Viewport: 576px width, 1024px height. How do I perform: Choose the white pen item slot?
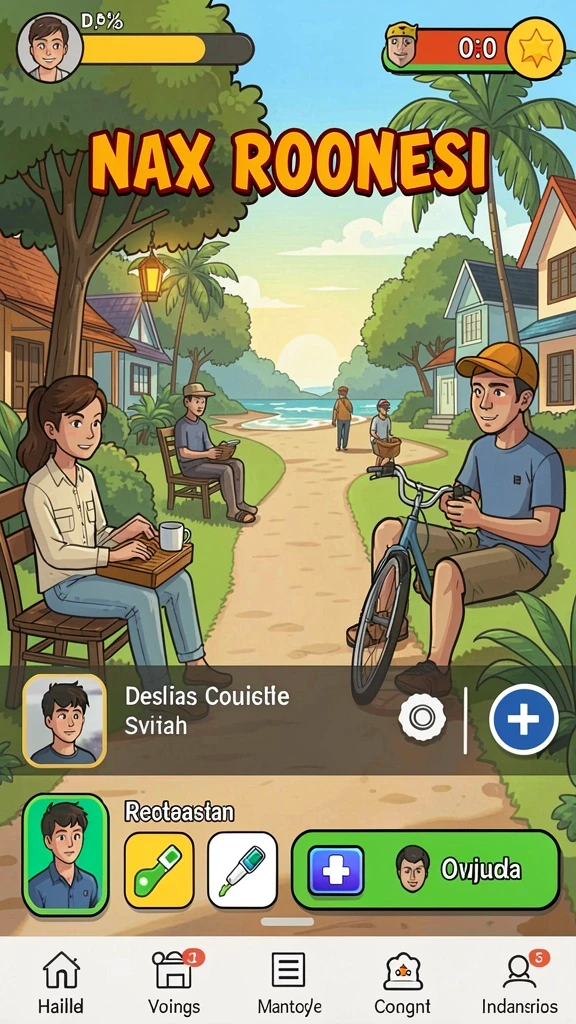pos(242,870)
